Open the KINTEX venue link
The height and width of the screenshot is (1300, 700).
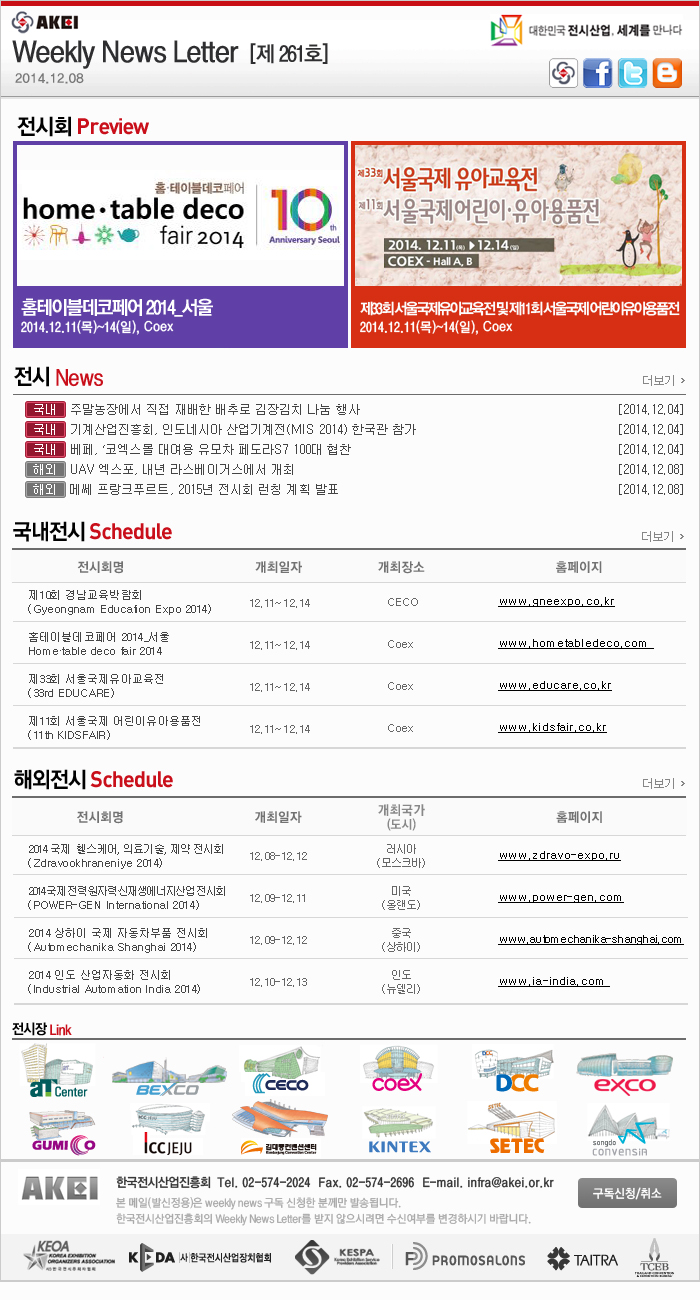pos(398,1131)
